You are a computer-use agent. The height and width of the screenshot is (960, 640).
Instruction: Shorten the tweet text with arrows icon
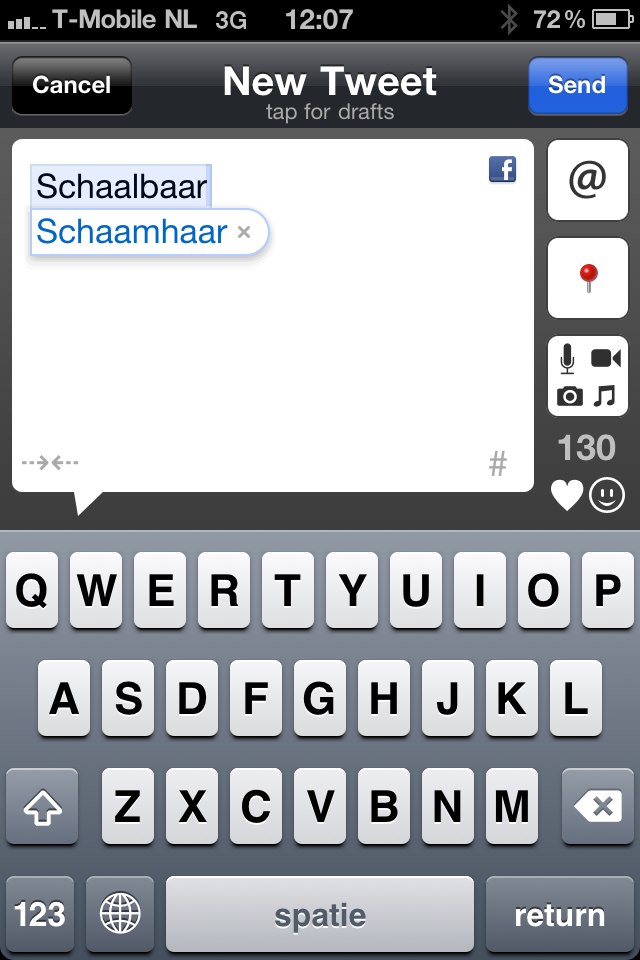pos(50,462)
